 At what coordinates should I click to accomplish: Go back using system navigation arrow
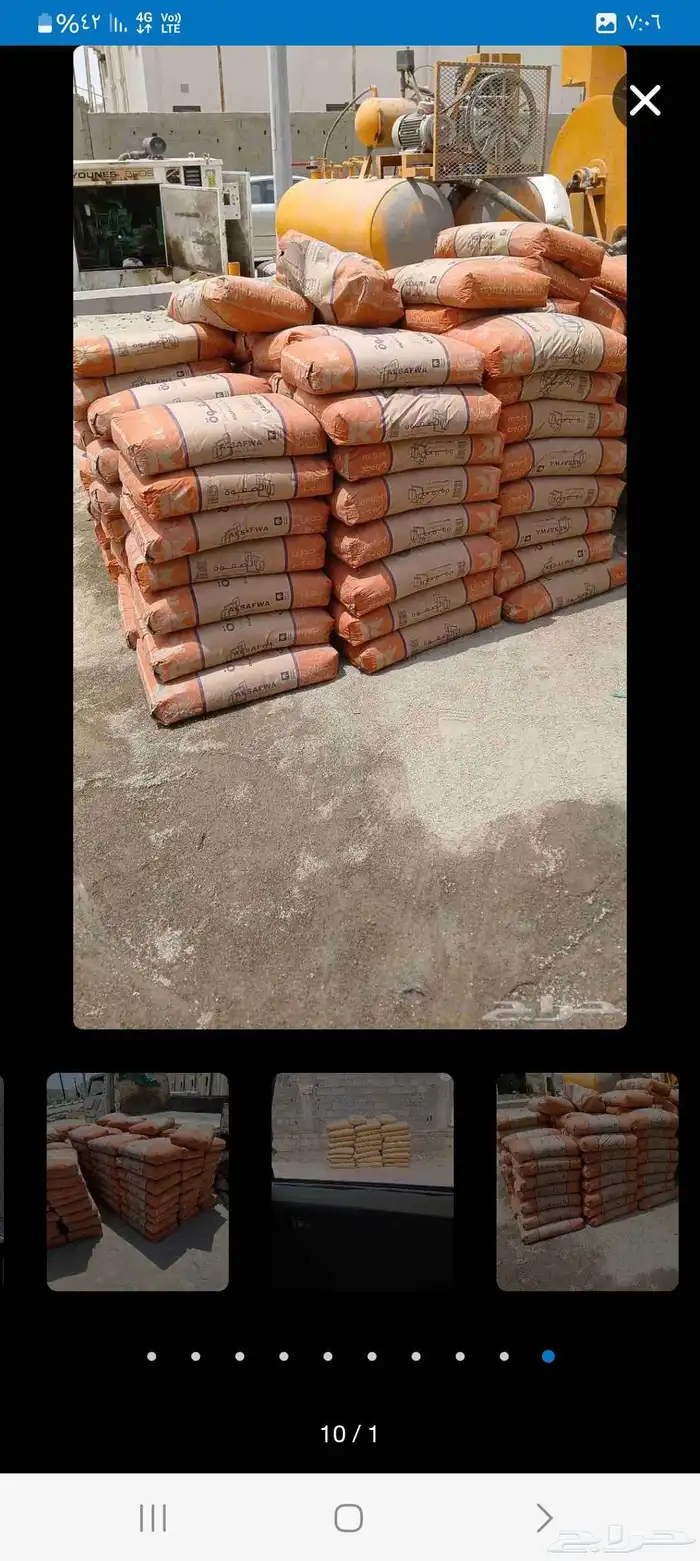pos(543,1517)
